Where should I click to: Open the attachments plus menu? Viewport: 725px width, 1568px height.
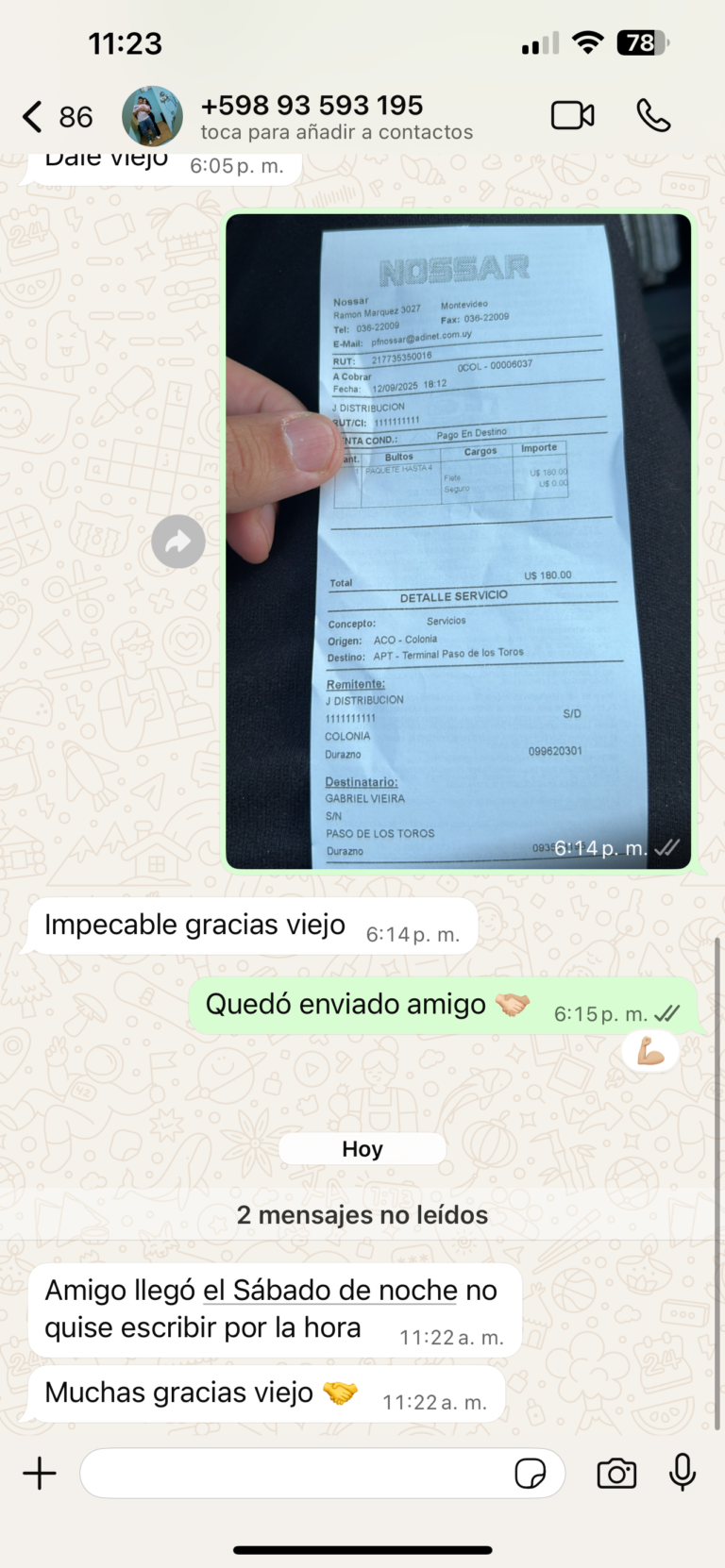click(40, 1473)
